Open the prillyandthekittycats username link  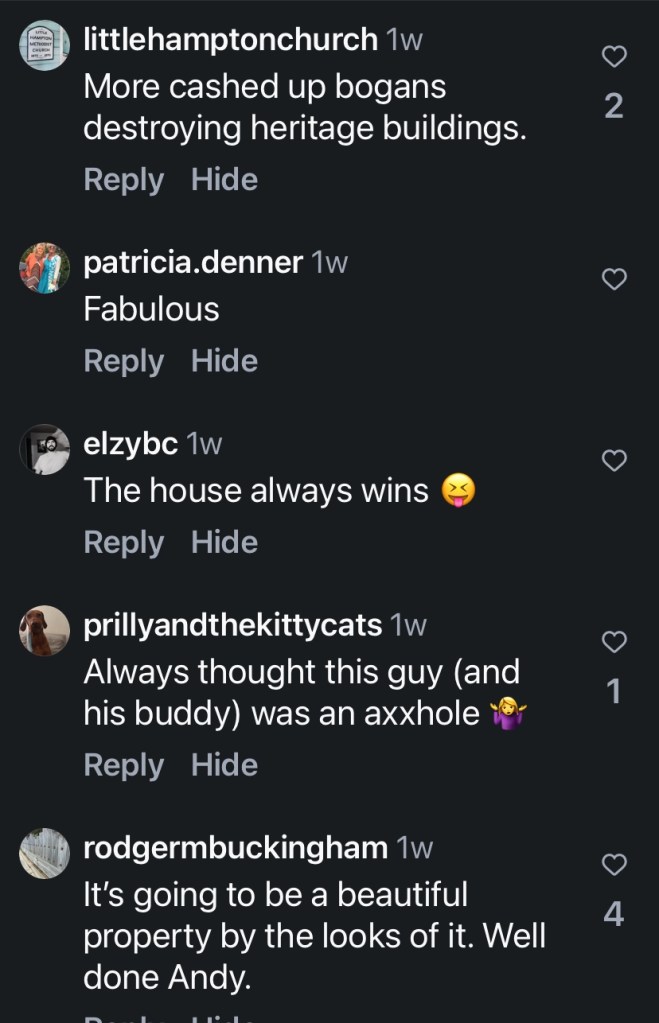tap(232, 626)
